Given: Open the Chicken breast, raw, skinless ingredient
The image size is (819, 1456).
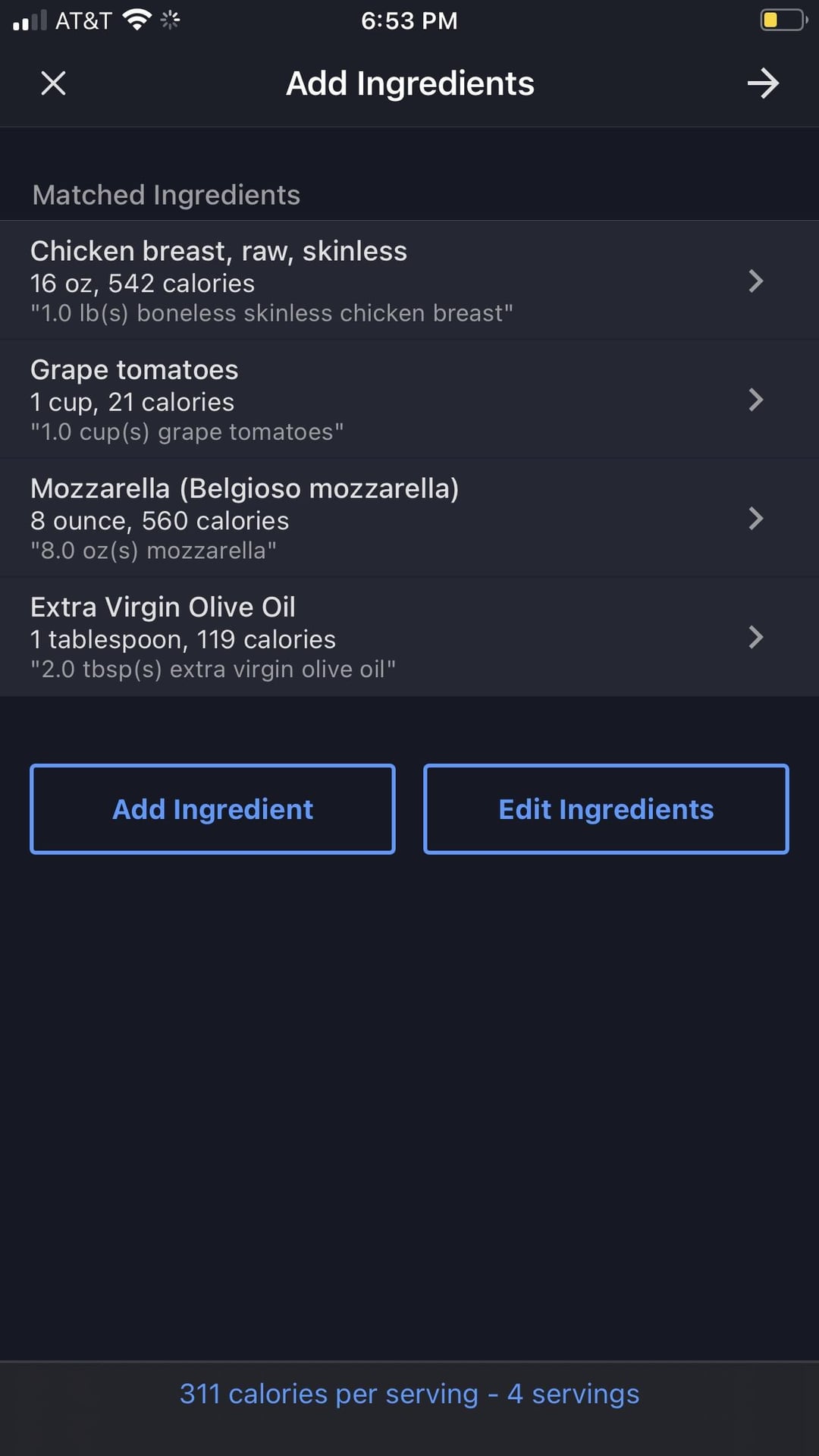Looking at the screenshot, I should click(409, 281).
